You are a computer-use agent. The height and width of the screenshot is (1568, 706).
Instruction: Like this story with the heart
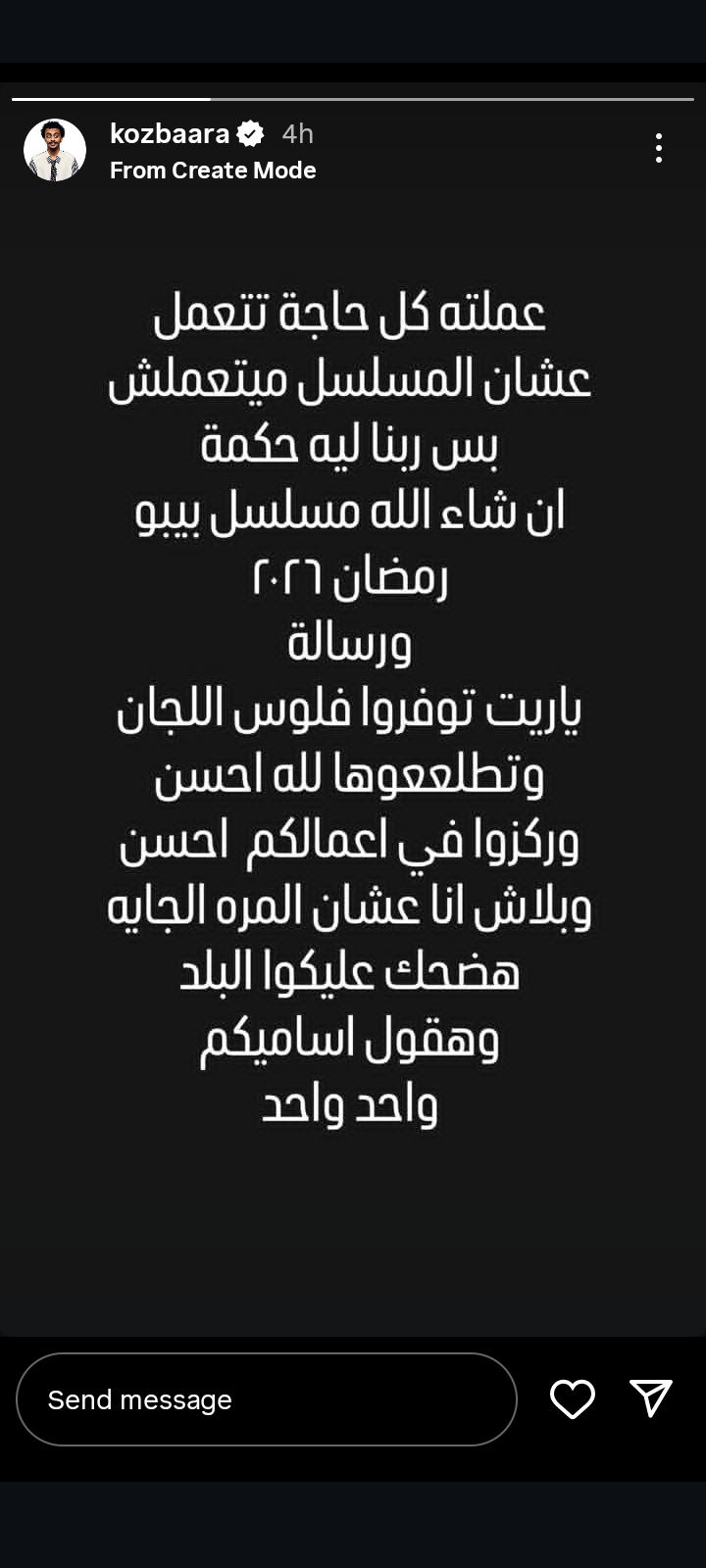pos(573,1399)
